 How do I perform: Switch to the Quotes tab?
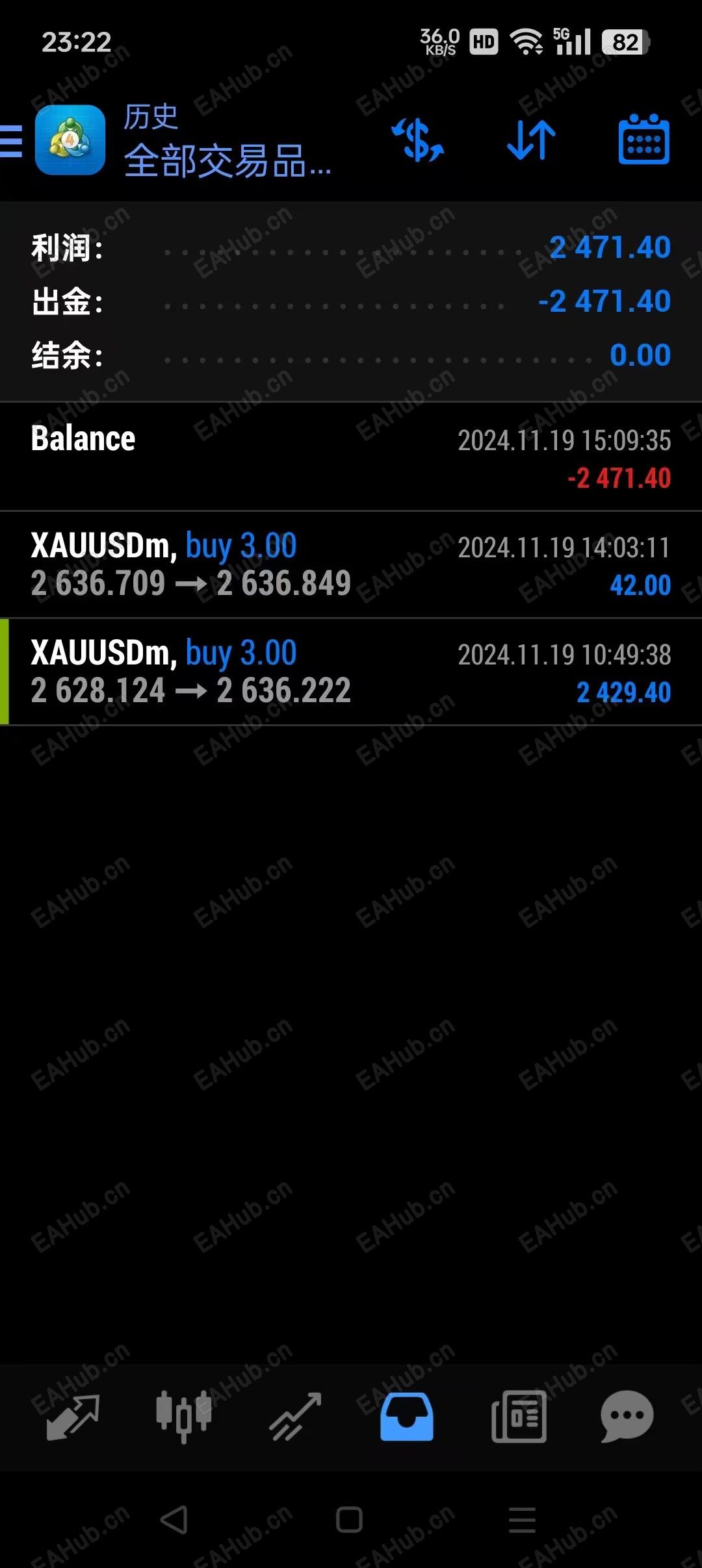click(73, 1416)
